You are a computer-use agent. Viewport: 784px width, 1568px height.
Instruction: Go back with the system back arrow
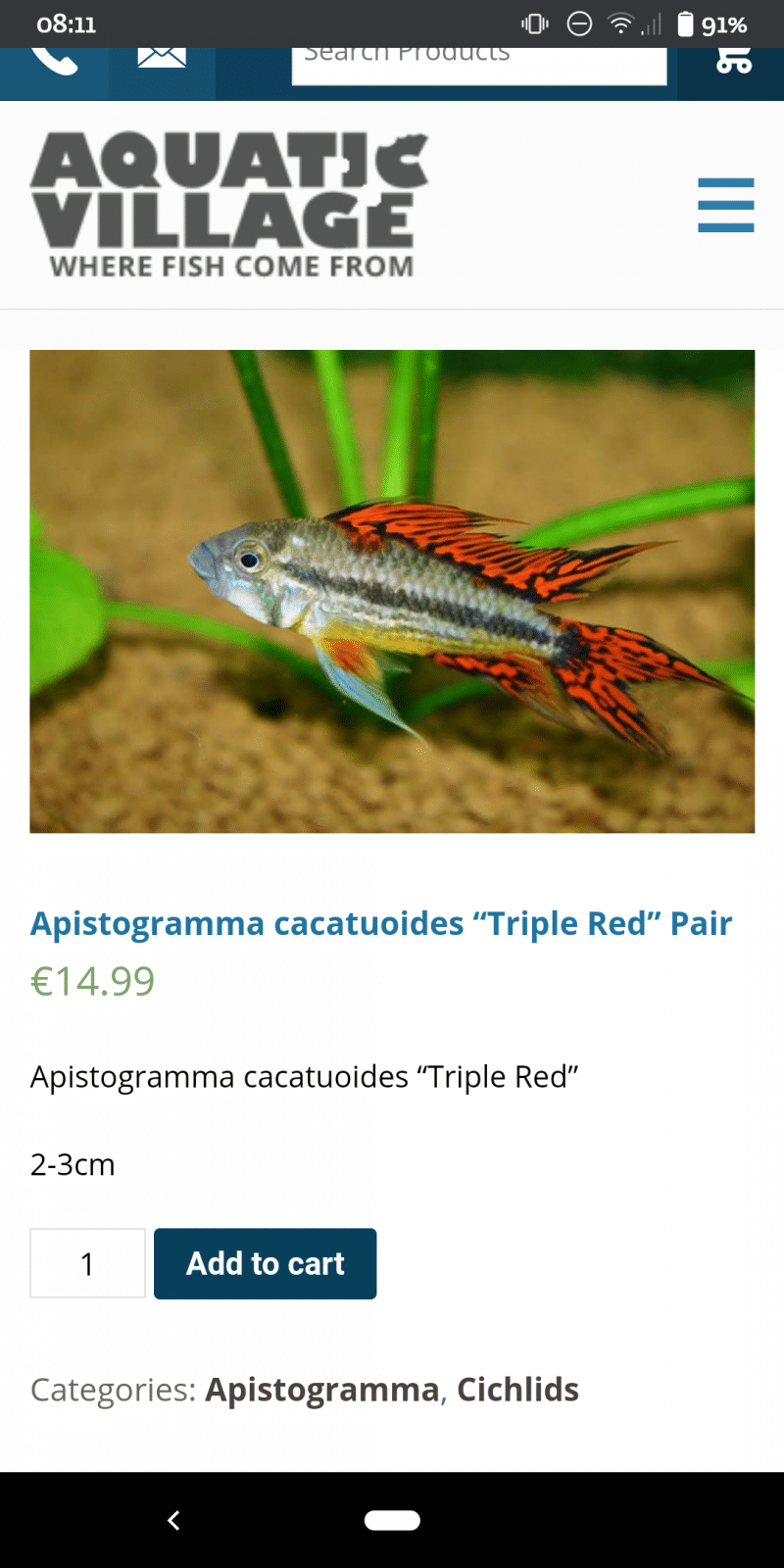pyautogui.click(x=173, y=1520)
